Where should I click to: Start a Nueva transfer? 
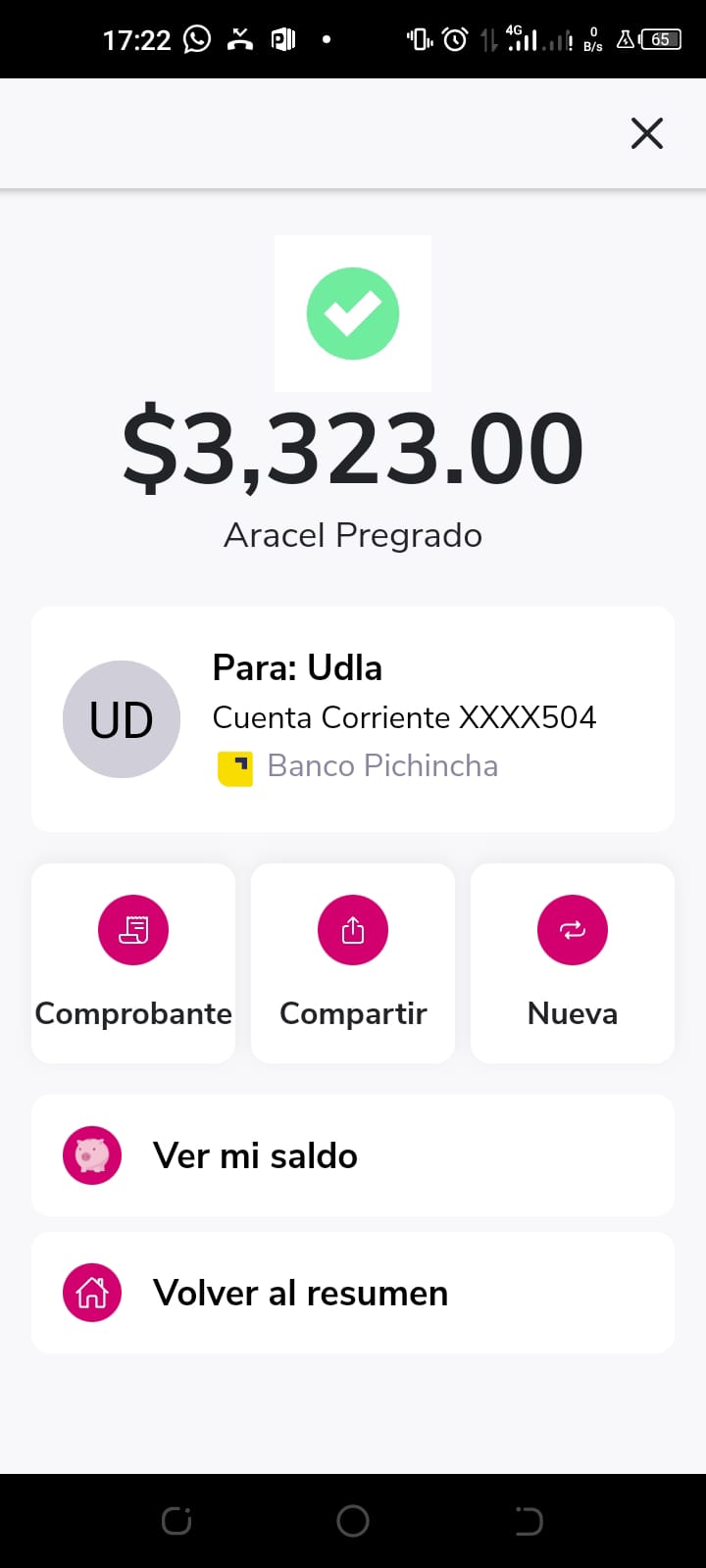(x=573, y=962)
